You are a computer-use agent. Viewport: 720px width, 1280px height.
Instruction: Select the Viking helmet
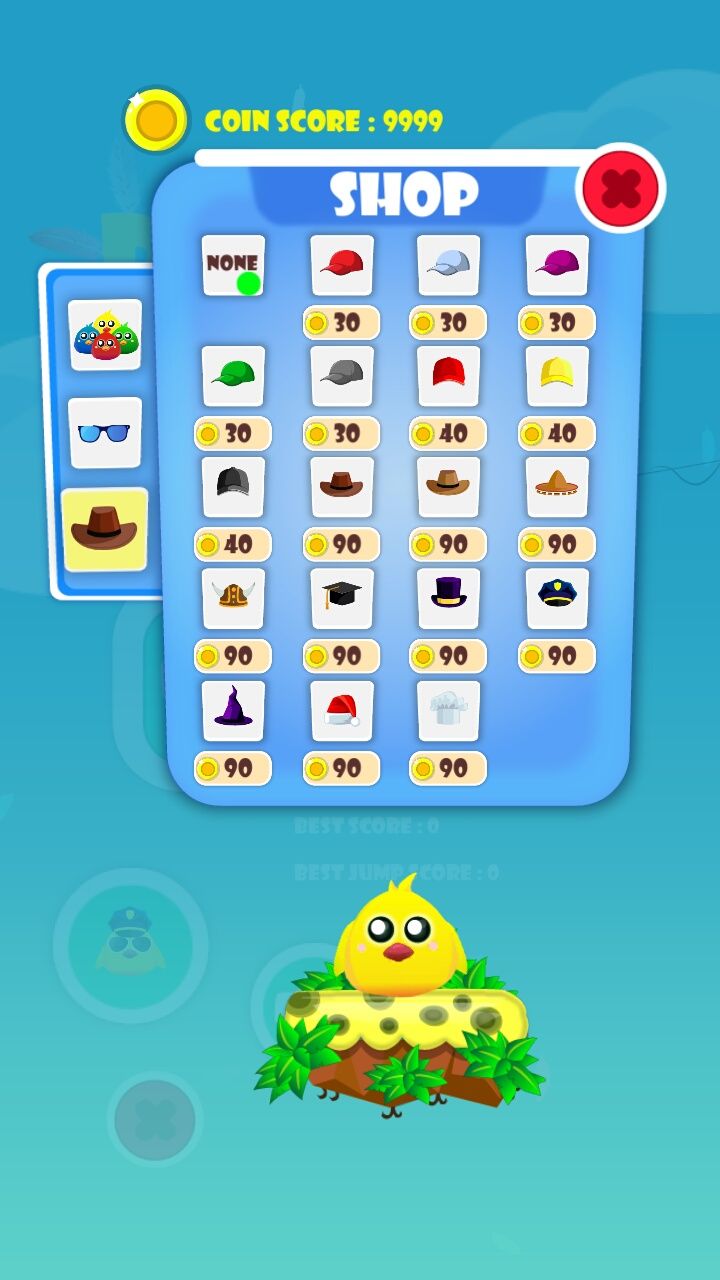tap(233, 598)
